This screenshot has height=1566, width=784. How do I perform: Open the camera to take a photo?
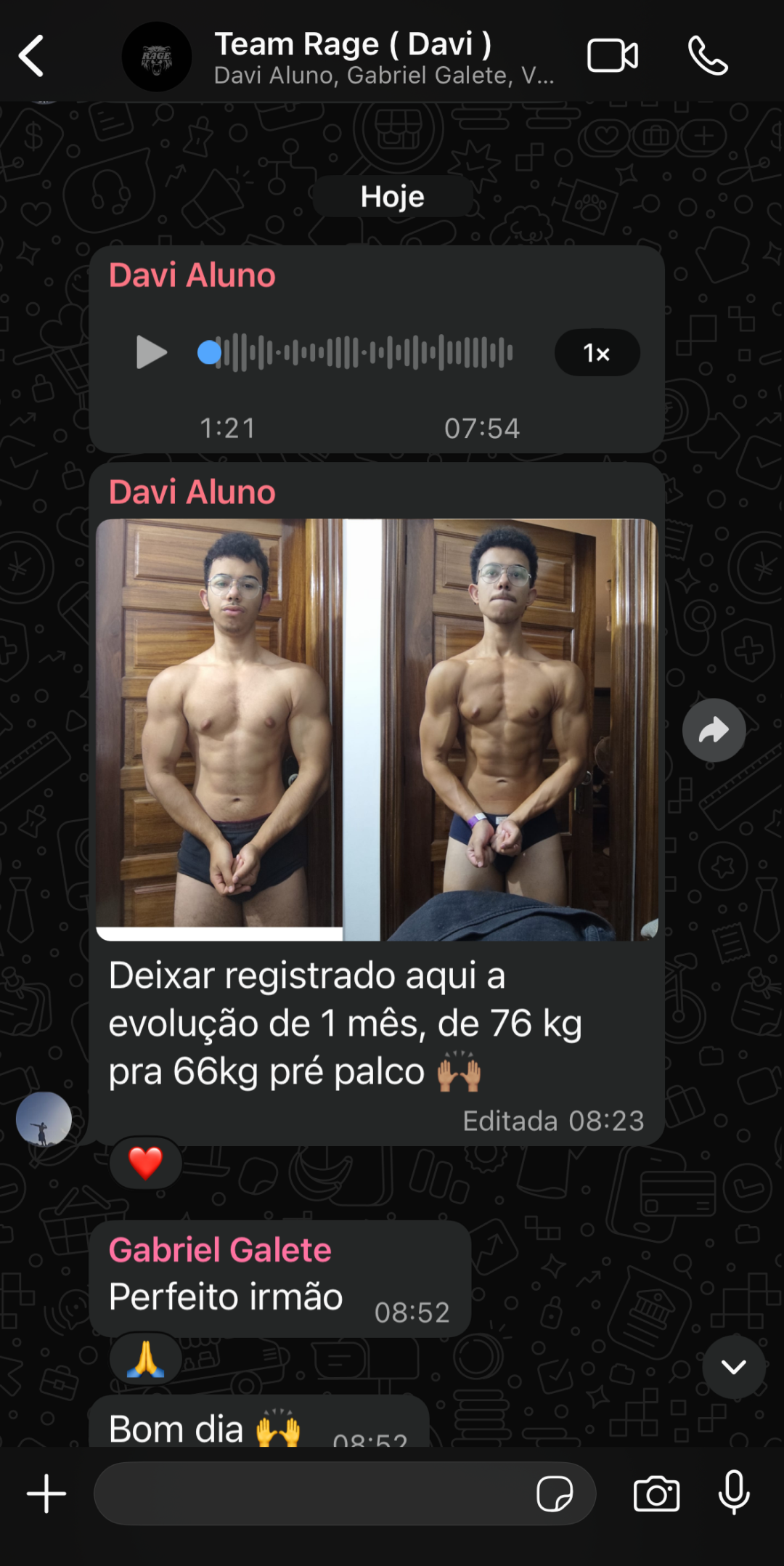656,1494
